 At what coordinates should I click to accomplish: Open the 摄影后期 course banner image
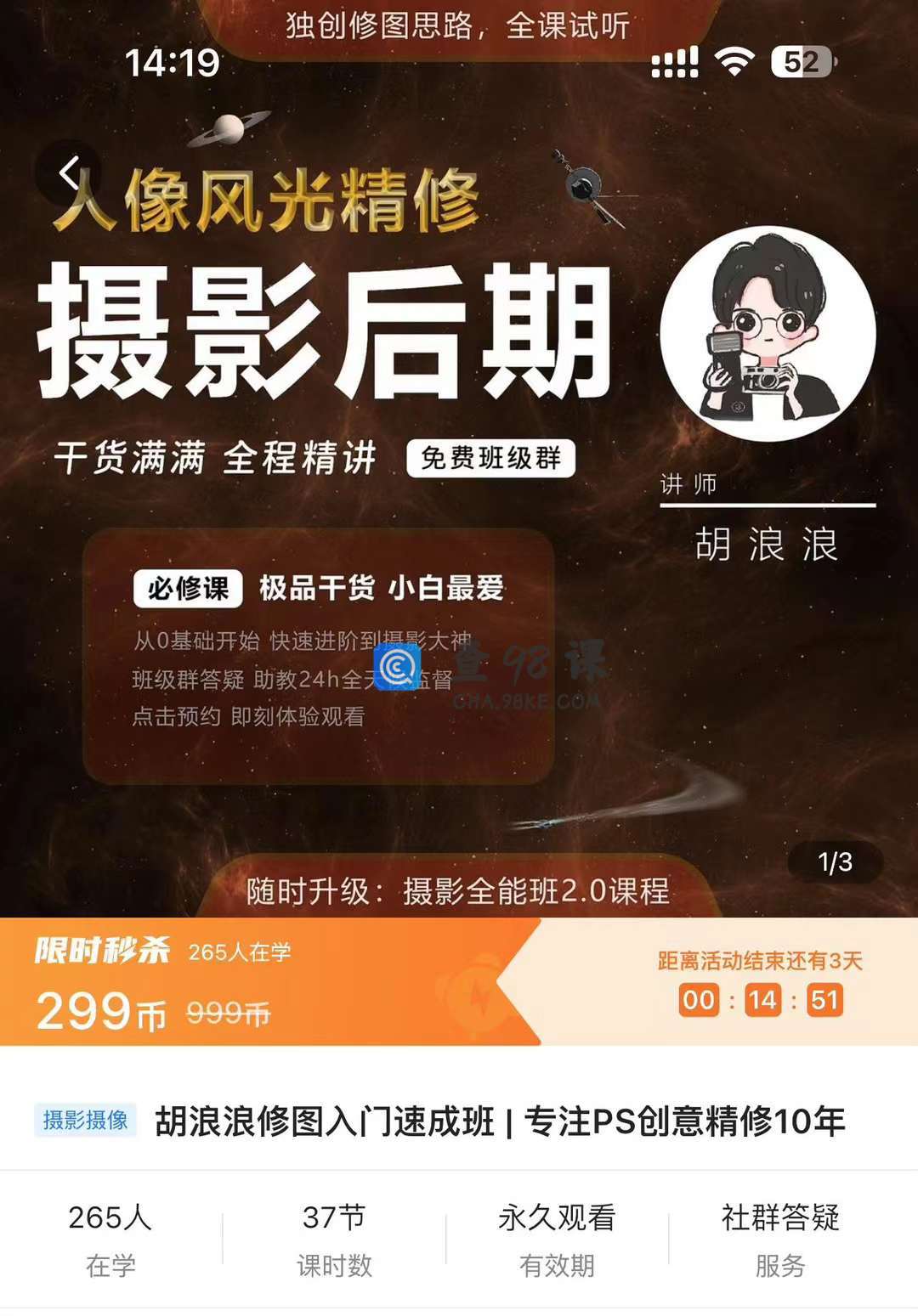pos(323,333)
